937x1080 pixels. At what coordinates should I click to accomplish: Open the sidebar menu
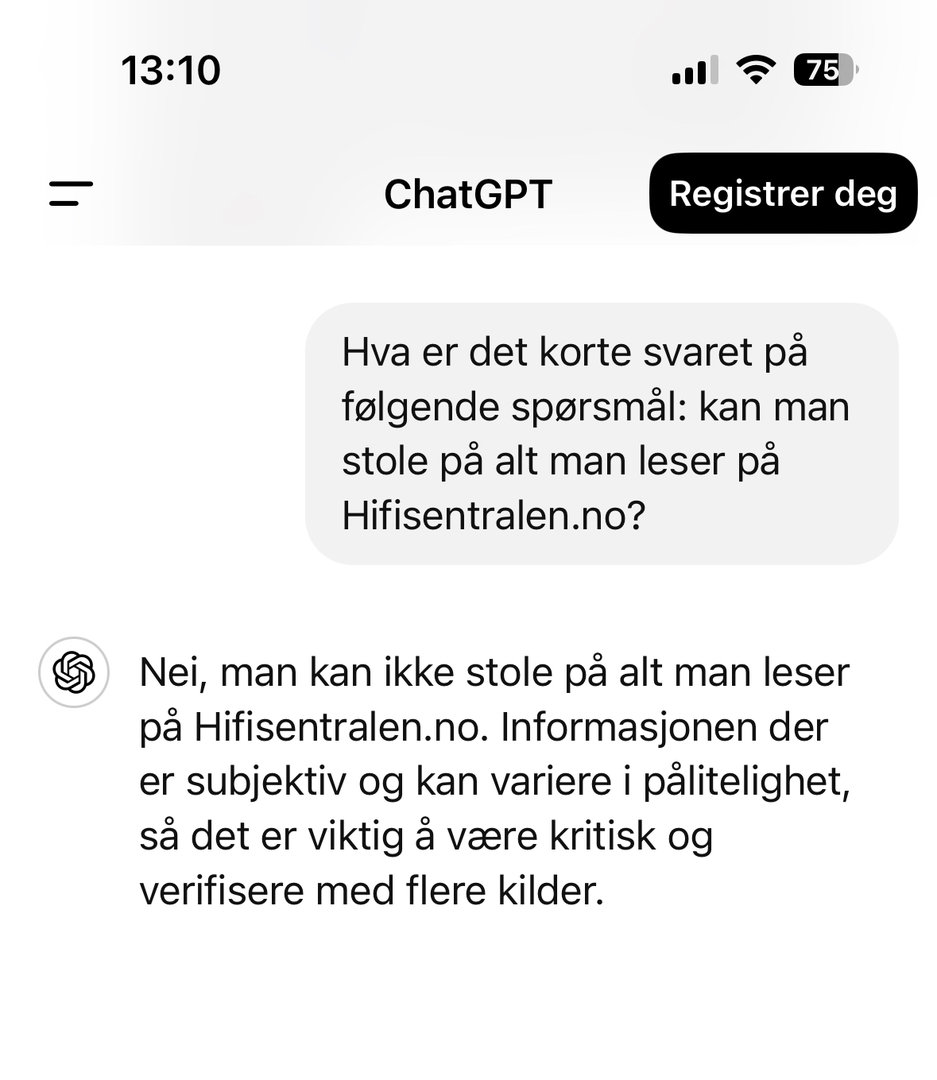(70, 194)
